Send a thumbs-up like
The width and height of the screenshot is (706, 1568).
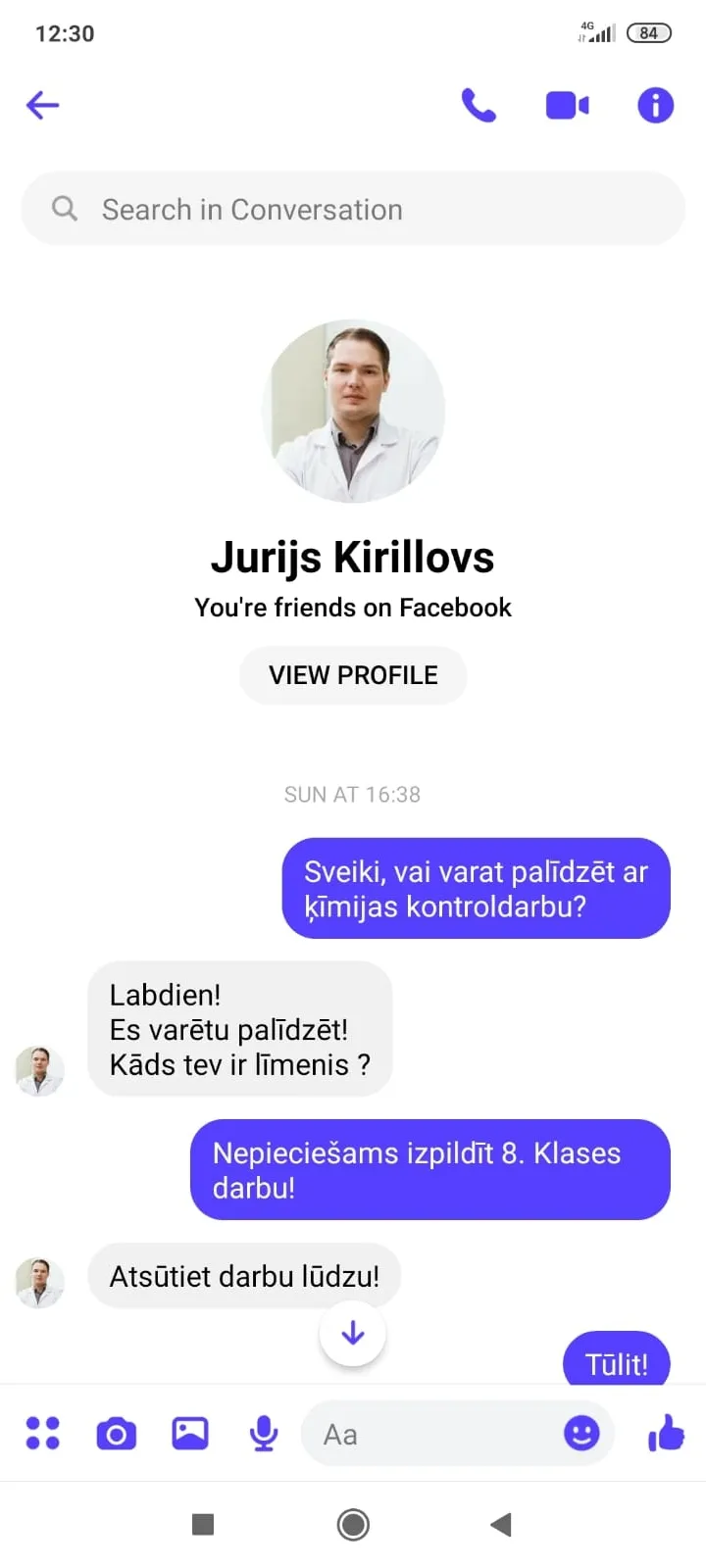click(x=666, y=1433)
